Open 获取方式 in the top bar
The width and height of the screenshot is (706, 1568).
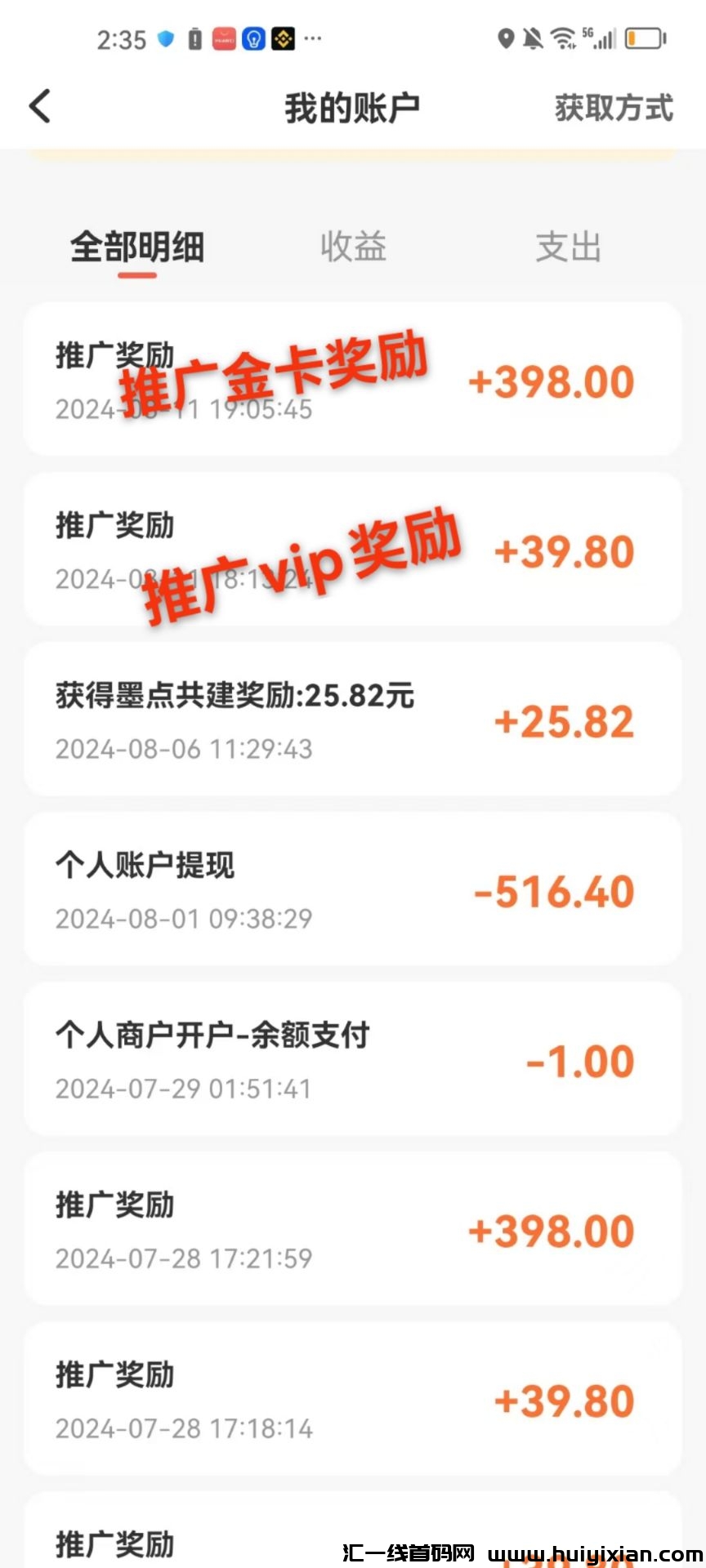pos(614,108)
